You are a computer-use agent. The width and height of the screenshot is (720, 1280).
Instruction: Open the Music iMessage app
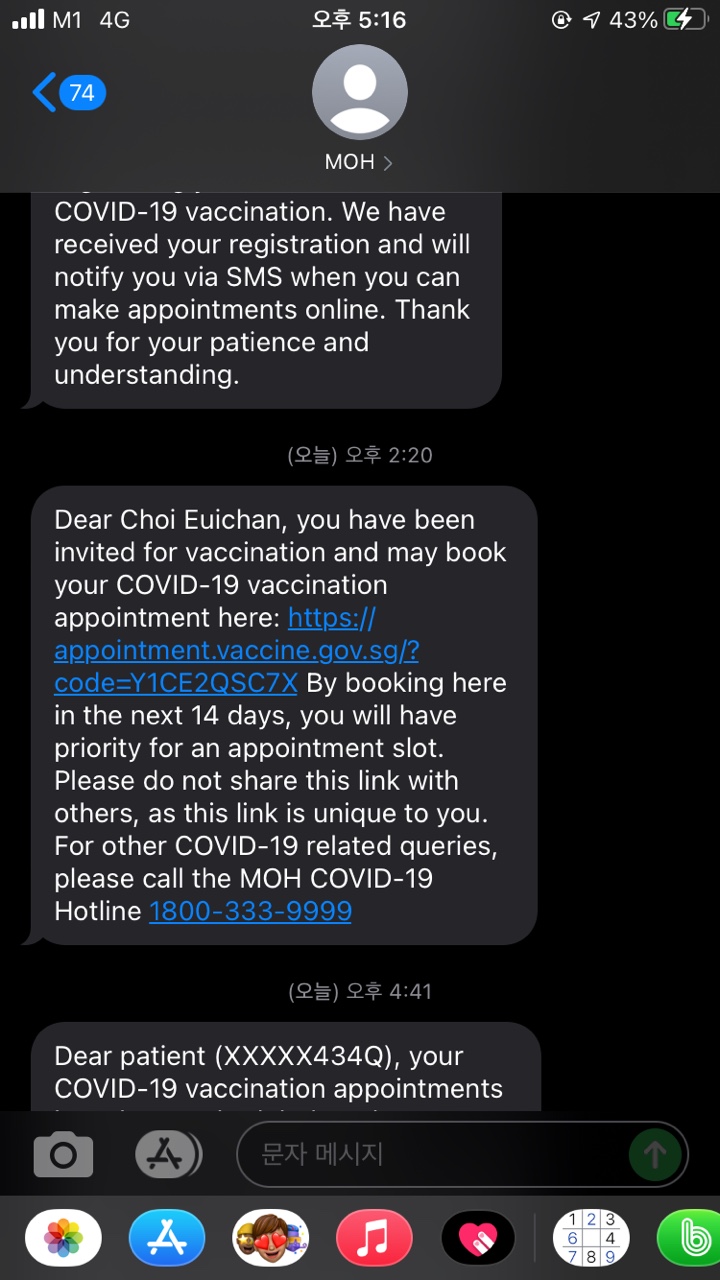(374, 1238)
